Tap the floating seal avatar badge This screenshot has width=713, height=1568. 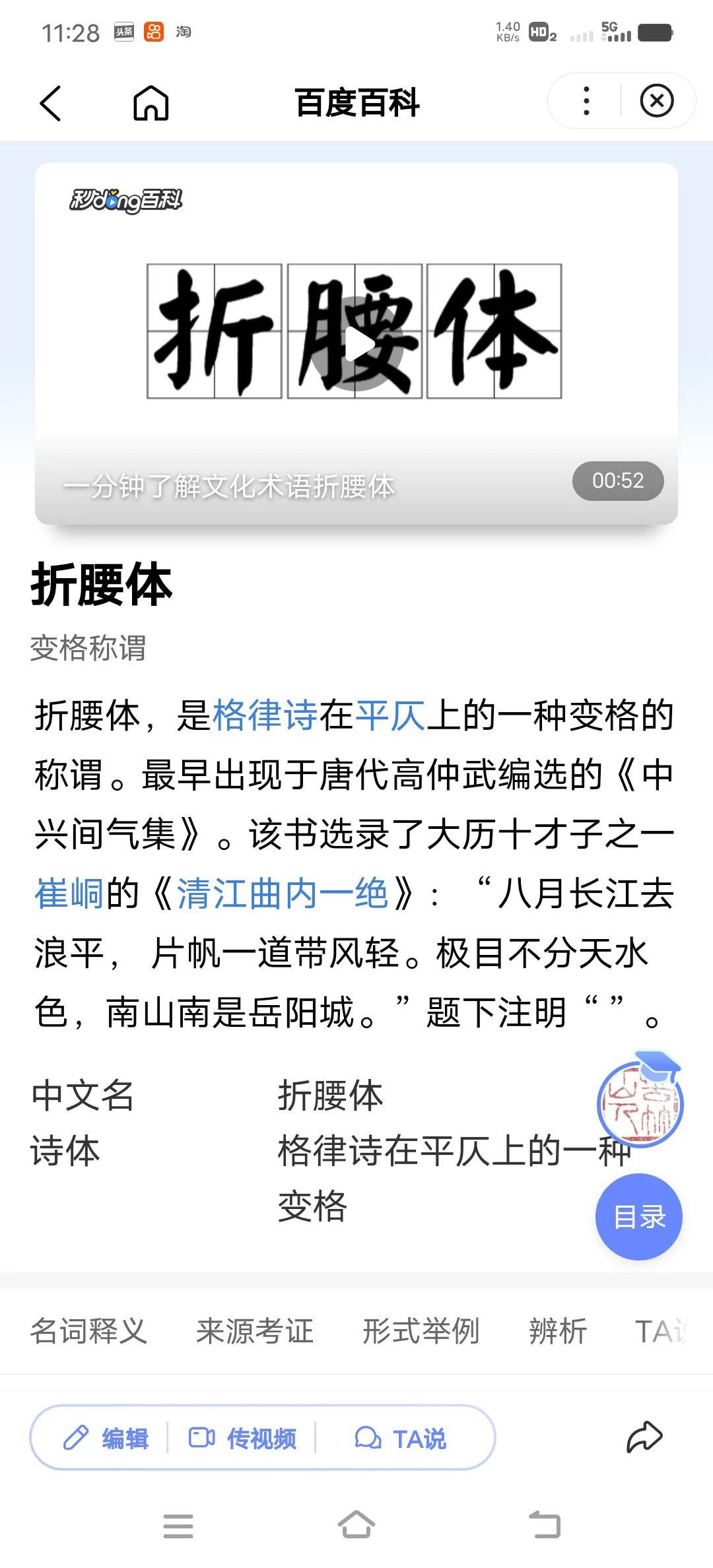[640, 1102]
